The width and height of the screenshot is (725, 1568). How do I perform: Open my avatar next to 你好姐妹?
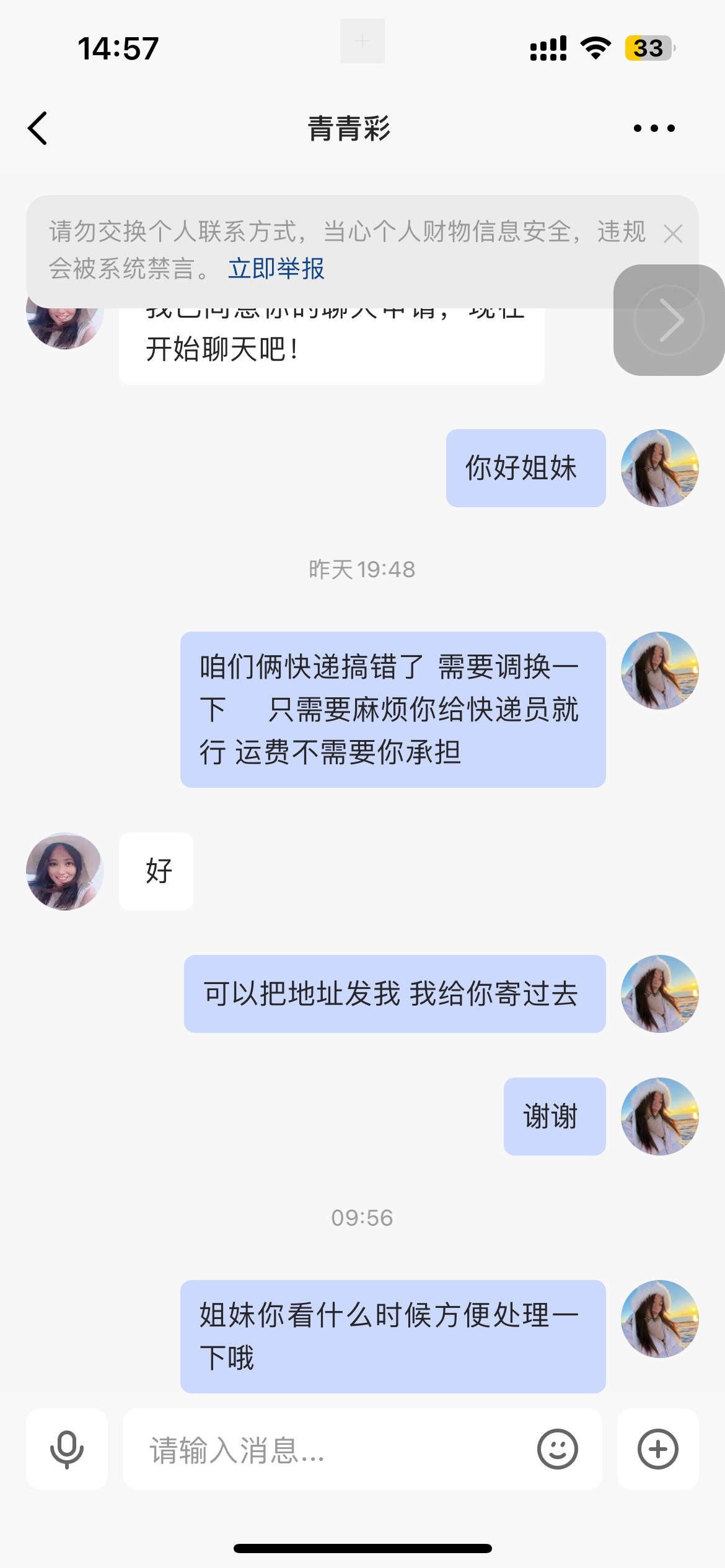coord(660,468)
